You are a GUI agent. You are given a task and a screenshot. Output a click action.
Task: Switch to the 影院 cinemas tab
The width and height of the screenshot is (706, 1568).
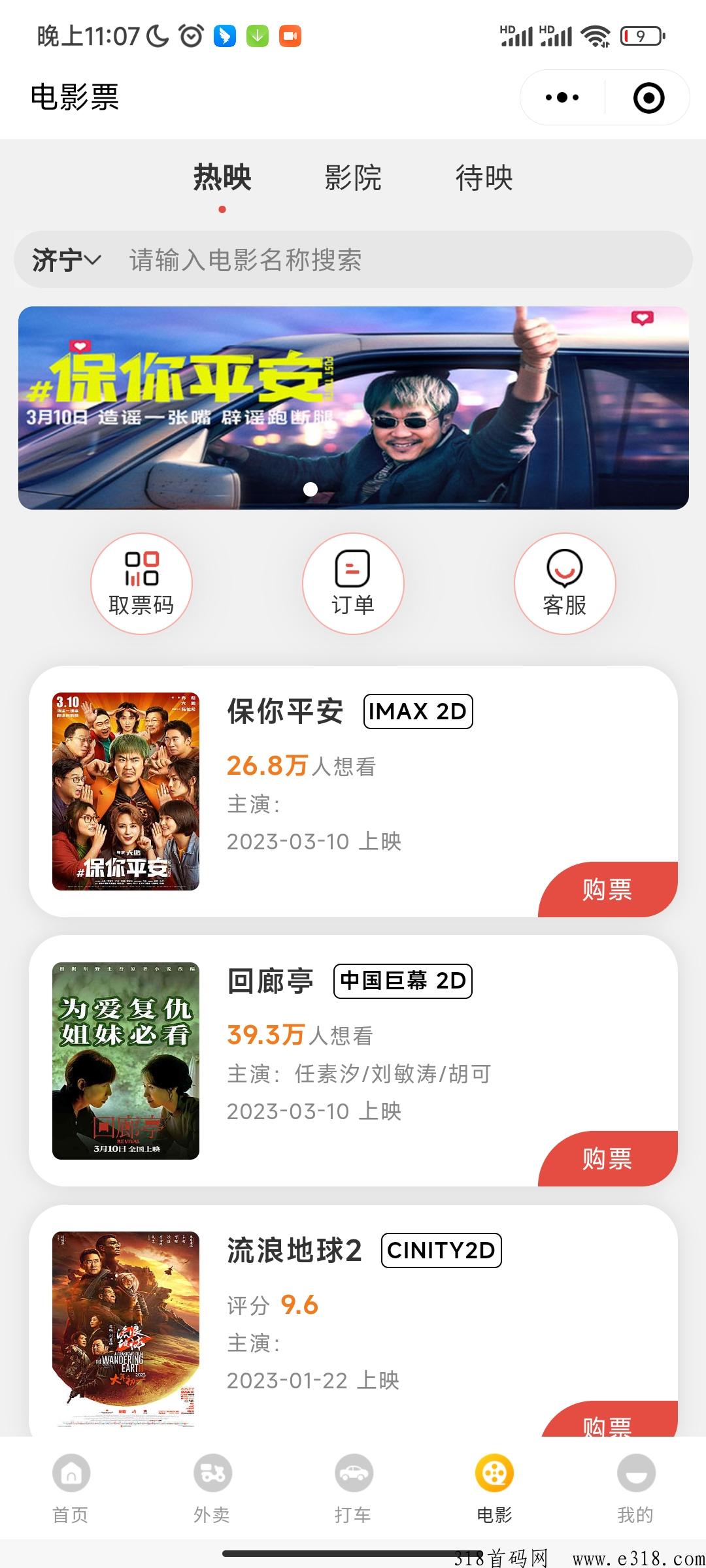pos(351,178)
